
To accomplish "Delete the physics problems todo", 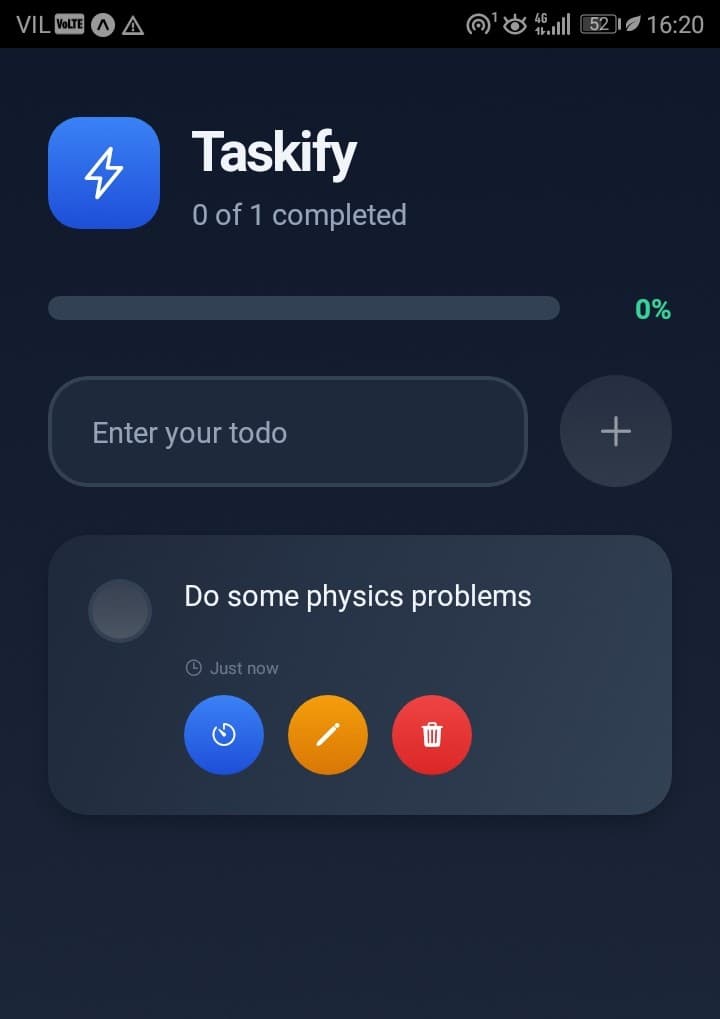I will point(432,735).
